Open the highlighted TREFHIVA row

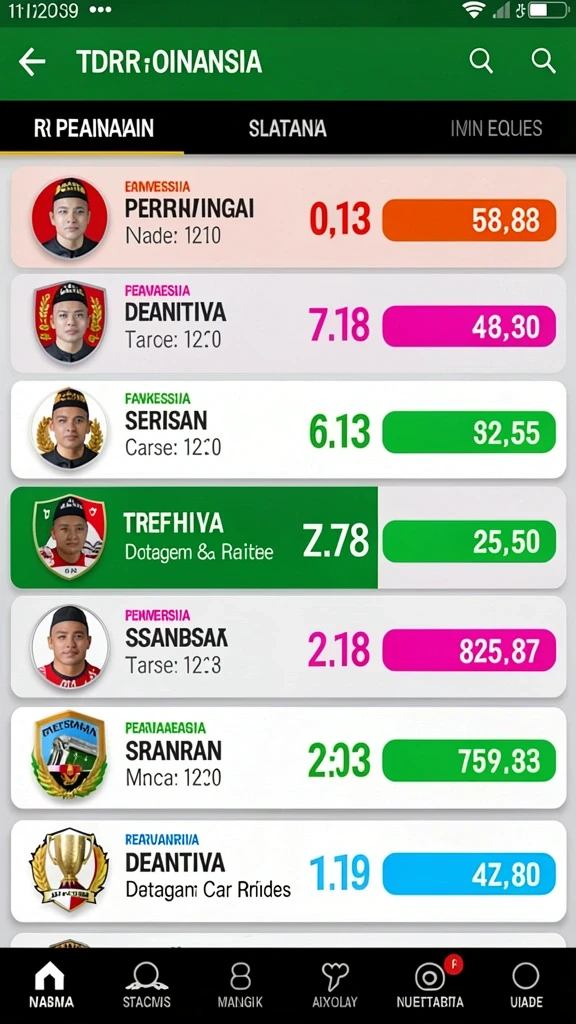pos(288,537)
